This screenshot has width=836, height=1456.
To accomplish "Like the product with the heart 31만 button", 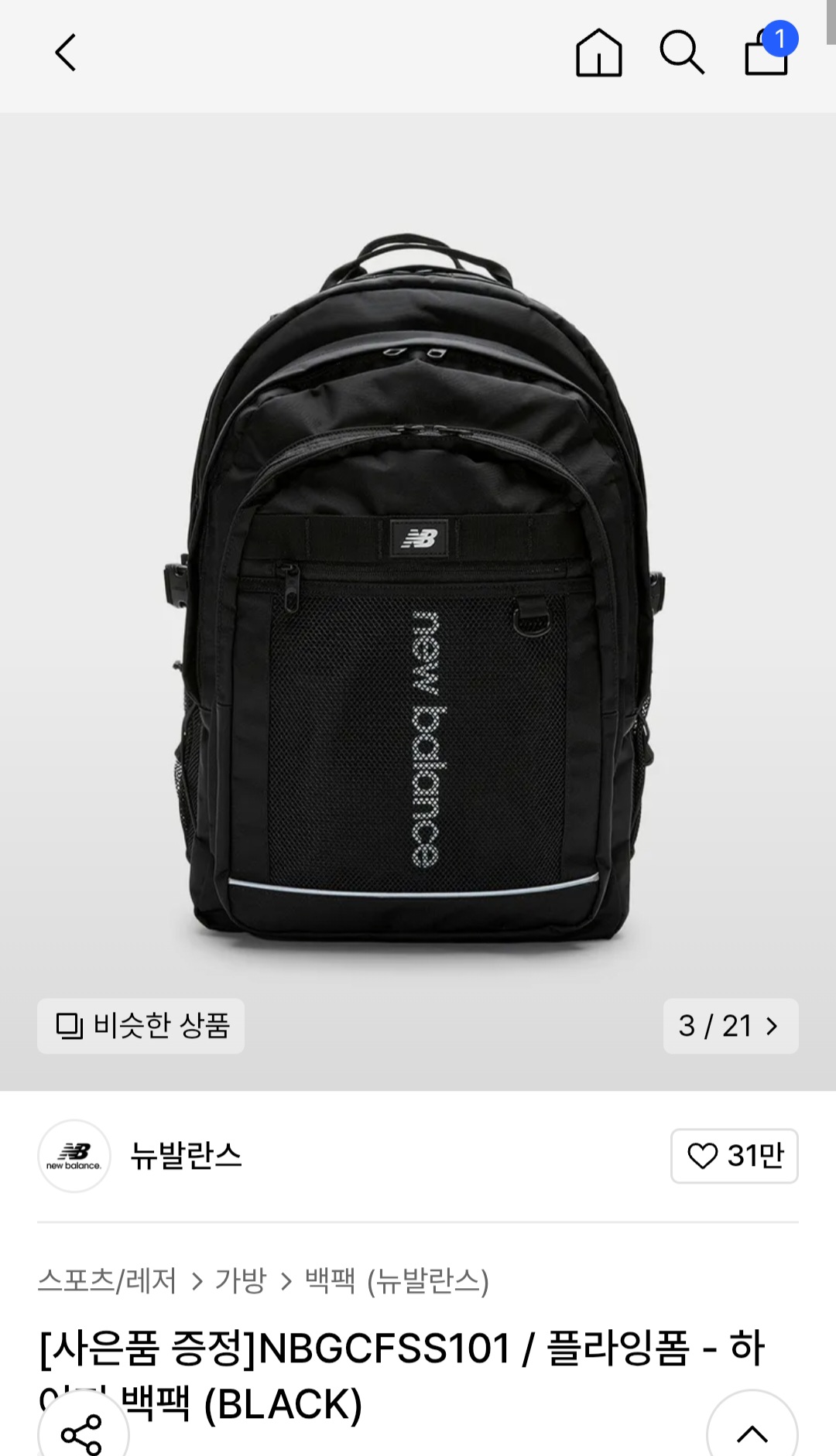I will (x=734, y=1156).
